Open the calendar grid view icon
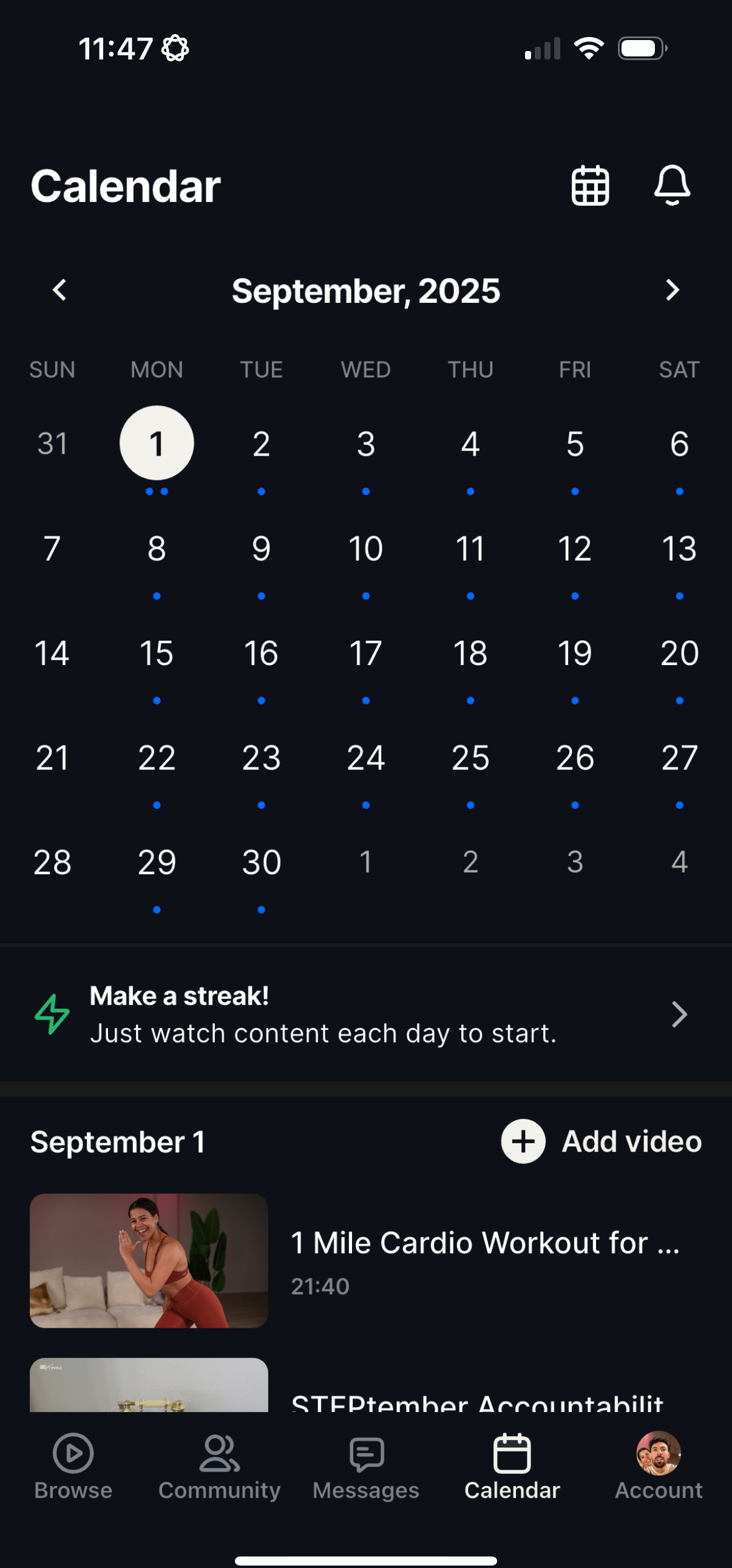The width and height of the screenshot is (732, 1568). click(589, 185)
